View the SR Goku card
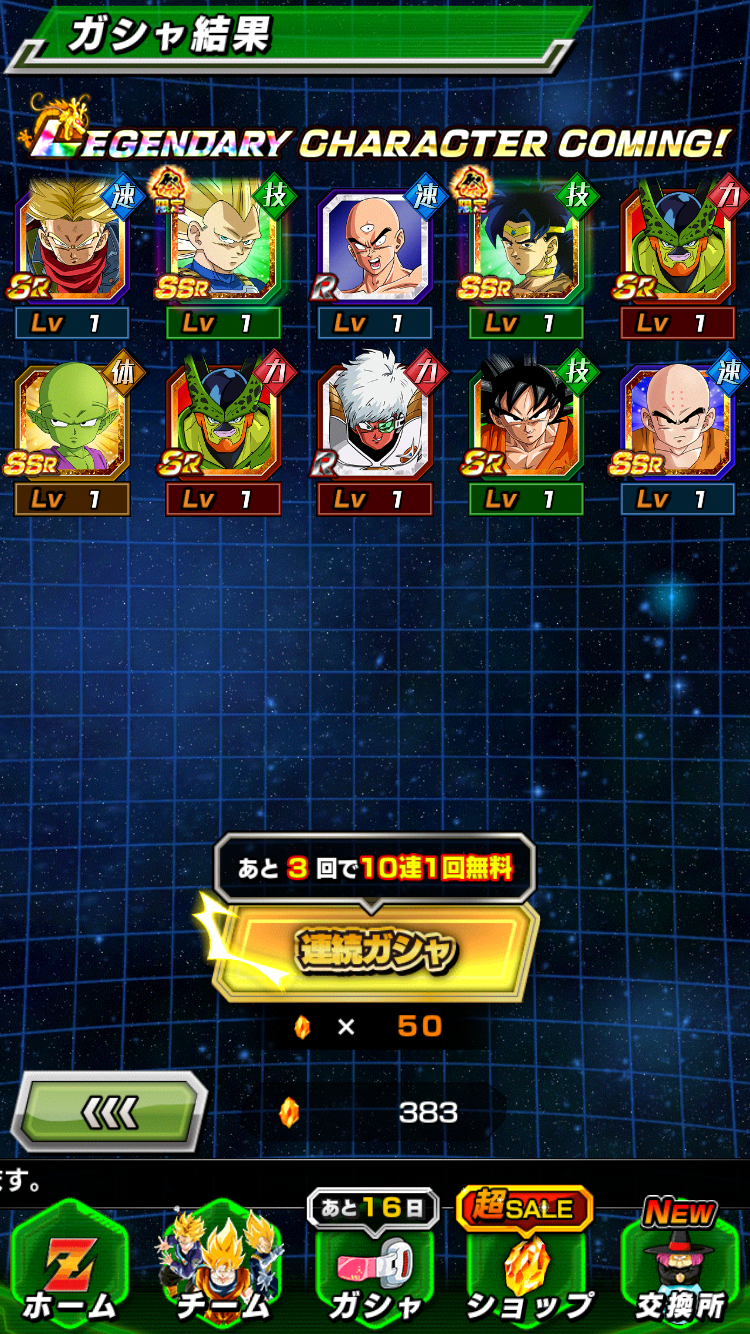This screenshot has height=1334, width=750. click(527, 422)
